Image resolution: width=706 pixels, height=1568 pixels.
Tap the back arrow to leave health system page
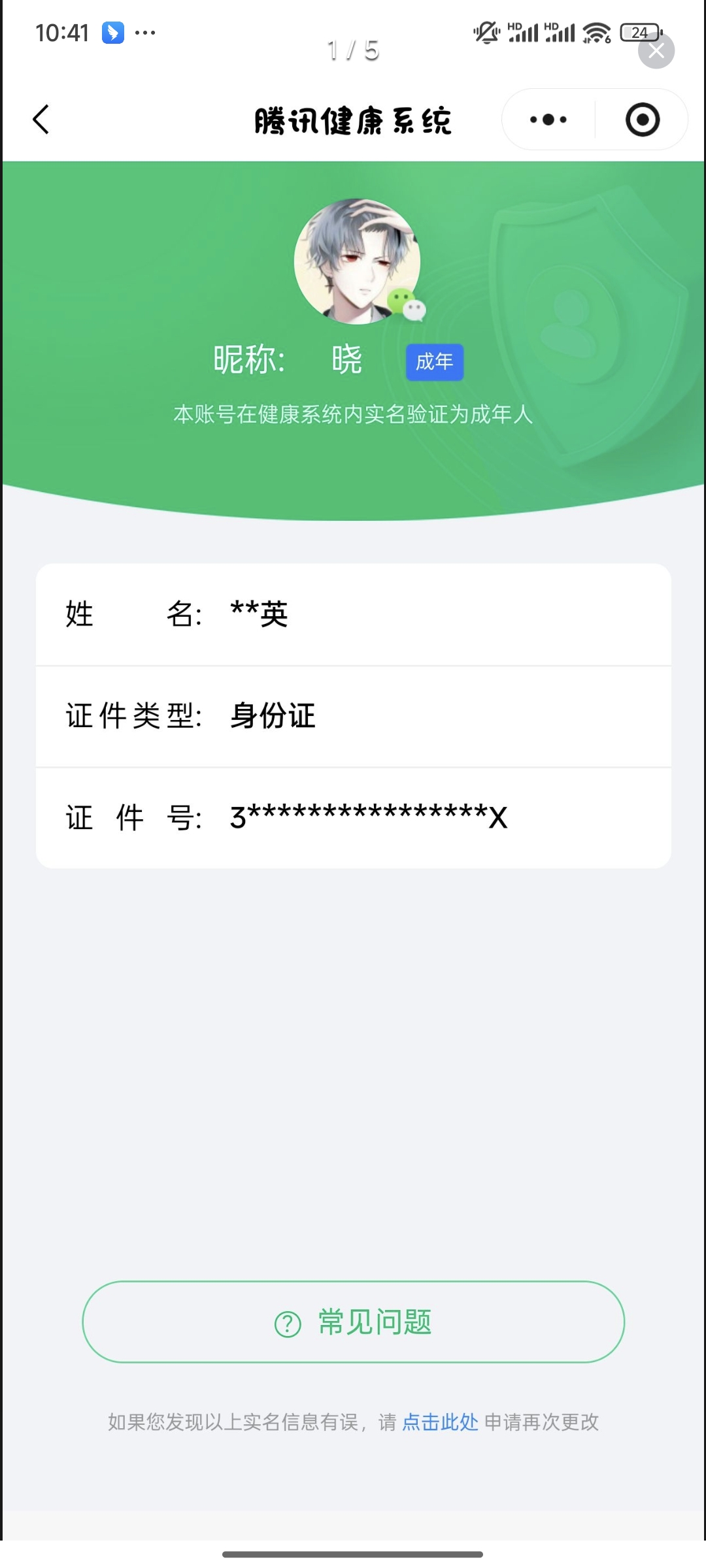41,120
